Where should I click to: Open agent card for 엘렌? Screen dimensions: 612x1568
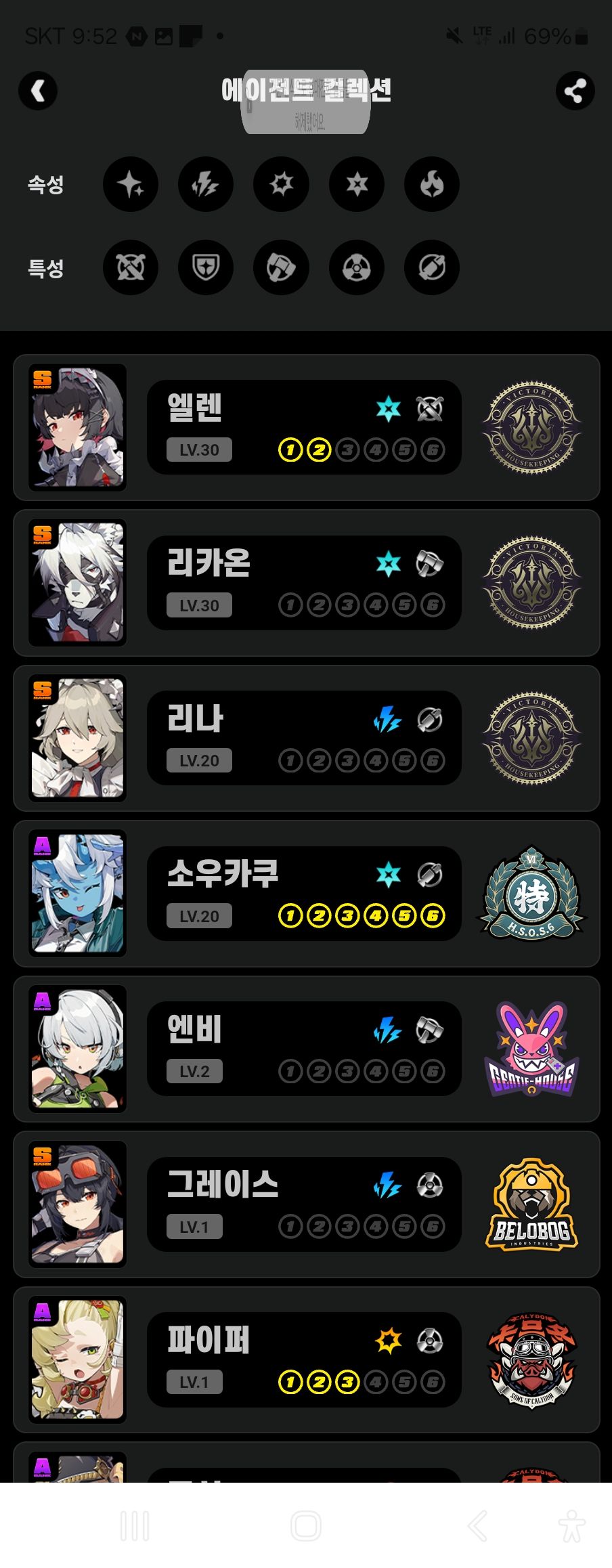point(306,428)
